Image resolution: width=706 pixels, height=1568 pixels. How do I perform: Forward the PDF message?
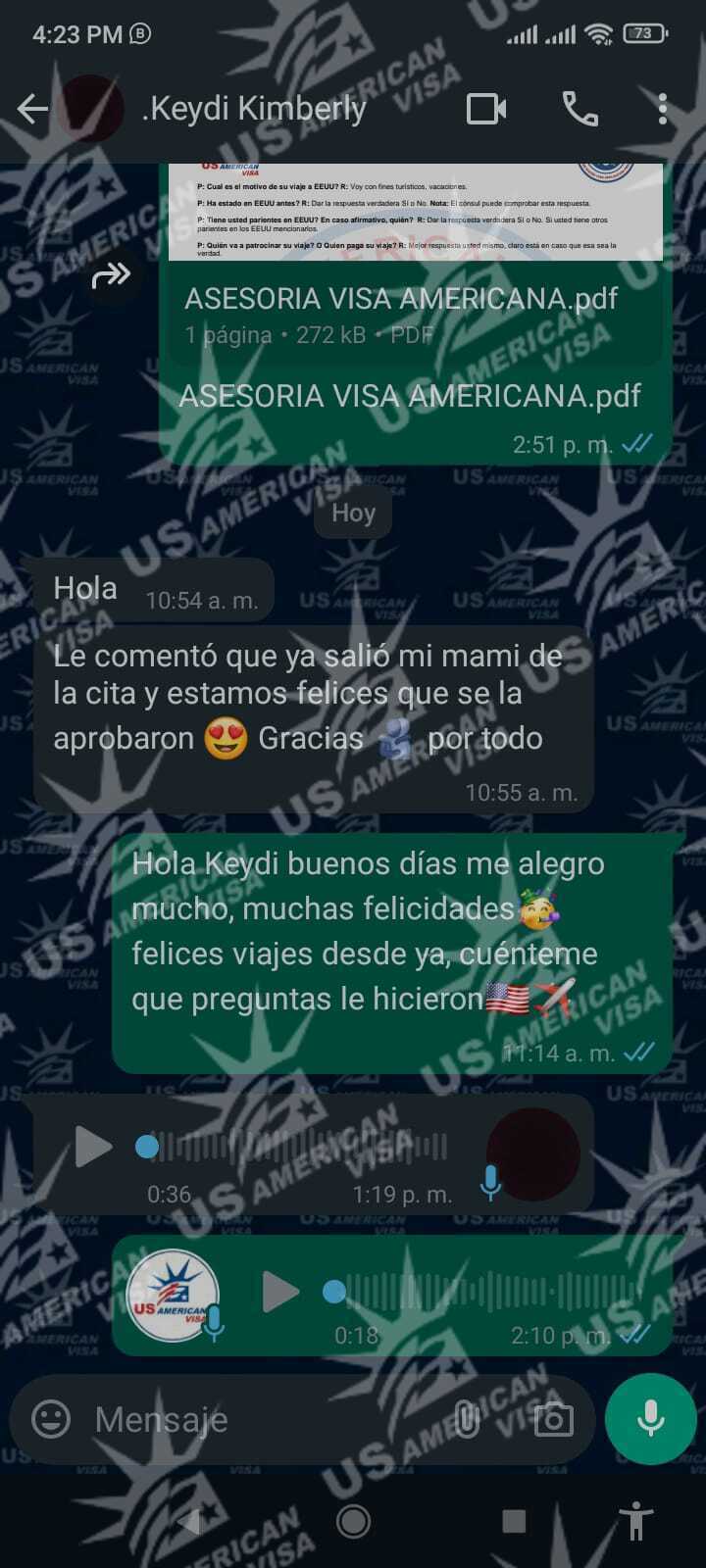110,276
